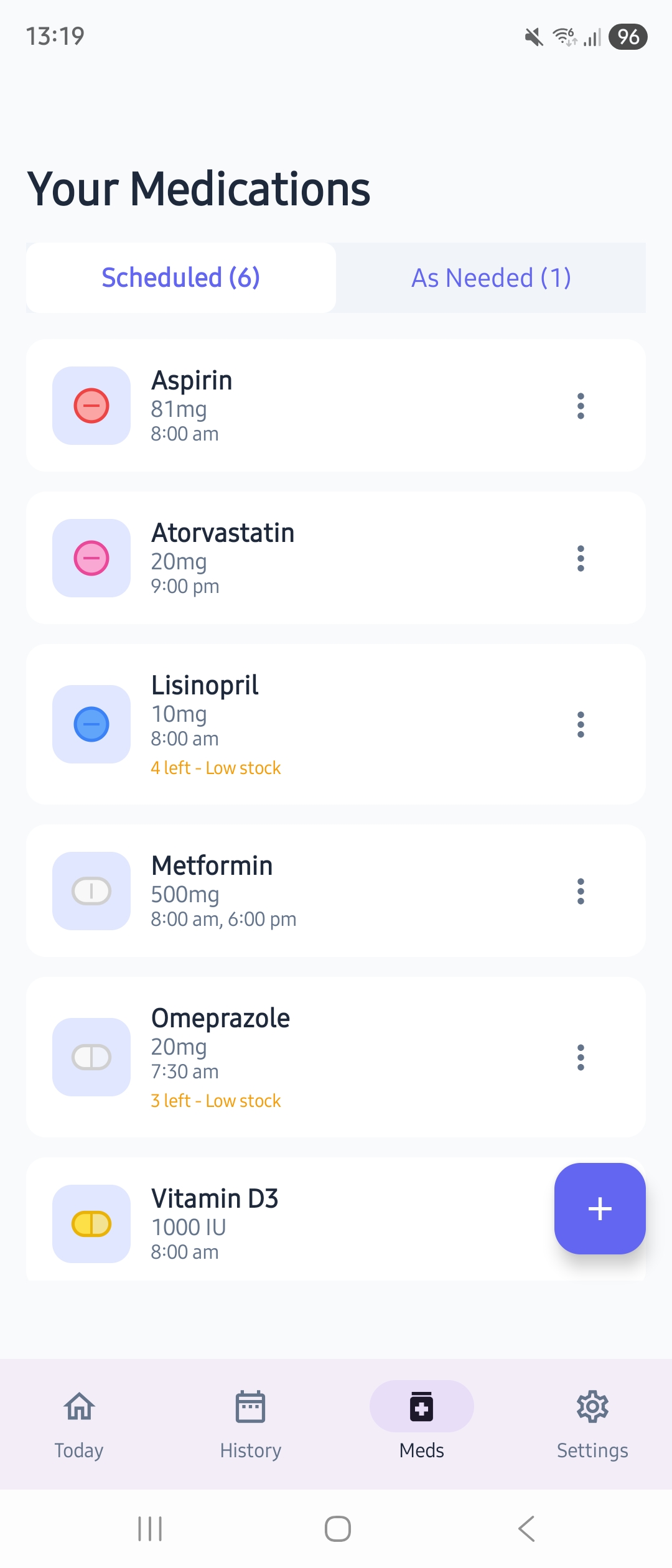The height and width of the screenshot is (1568, 672).
Task: Open the Atorvastatin three-dot menu
Action: click(581, 558)
